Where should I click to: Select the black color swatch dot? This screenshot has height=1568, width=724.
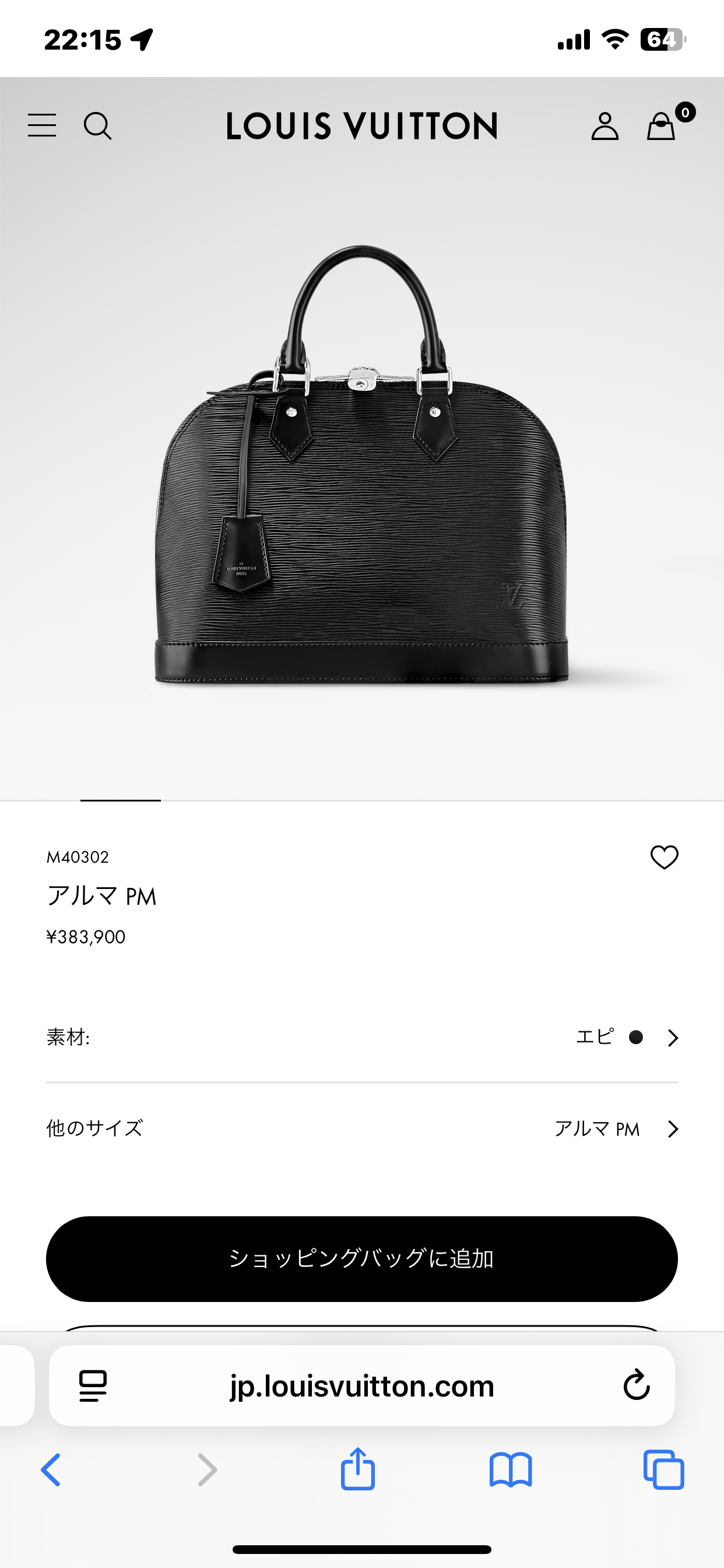pyautogui.click(x=637, y=1038)
